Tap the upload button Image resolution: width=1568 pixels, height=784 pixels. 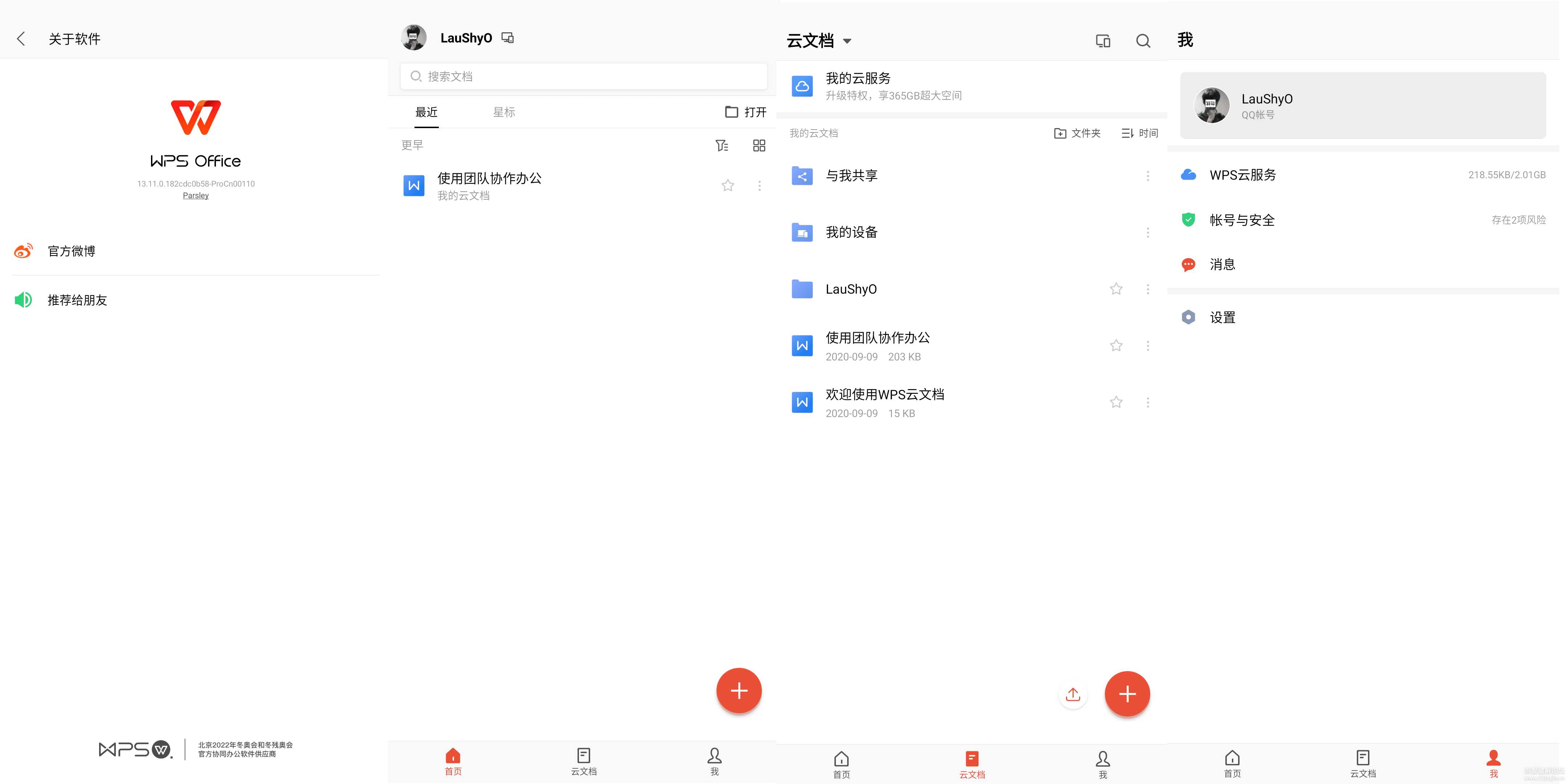click(1073, 694)
